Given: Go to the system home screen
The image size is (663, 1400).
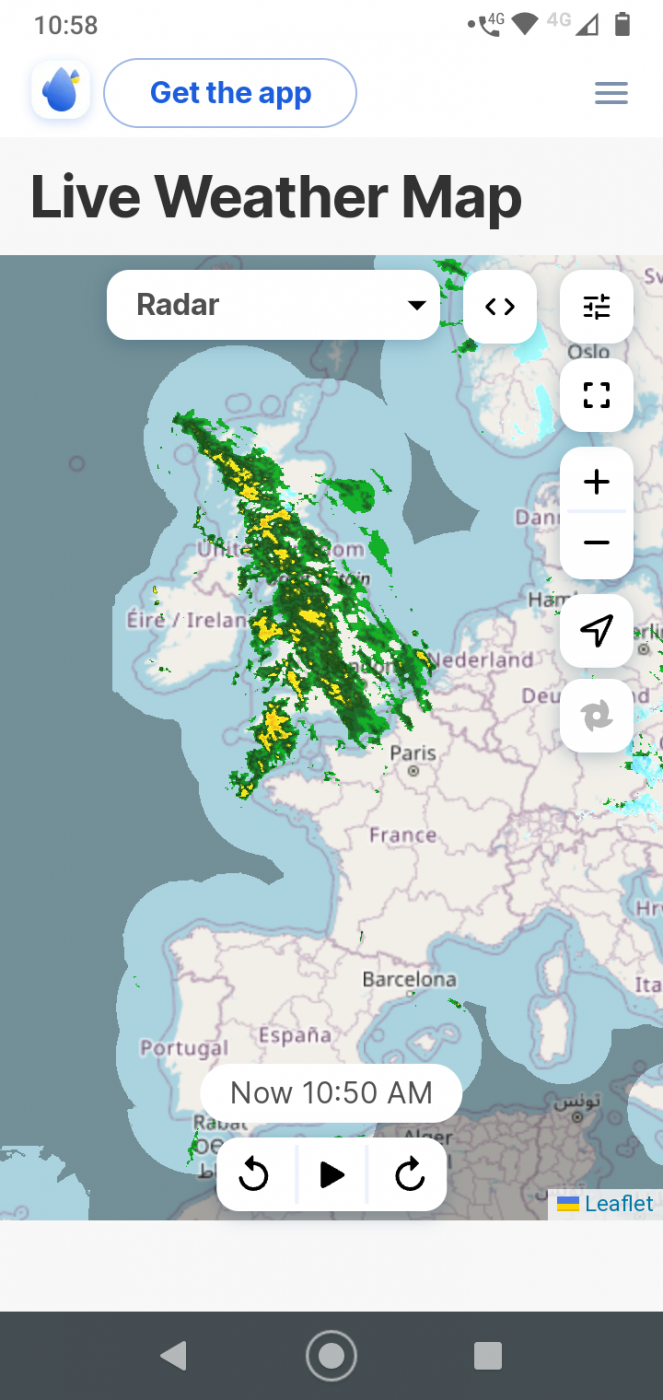Looking at the screenshot, I should point(331,1355).
